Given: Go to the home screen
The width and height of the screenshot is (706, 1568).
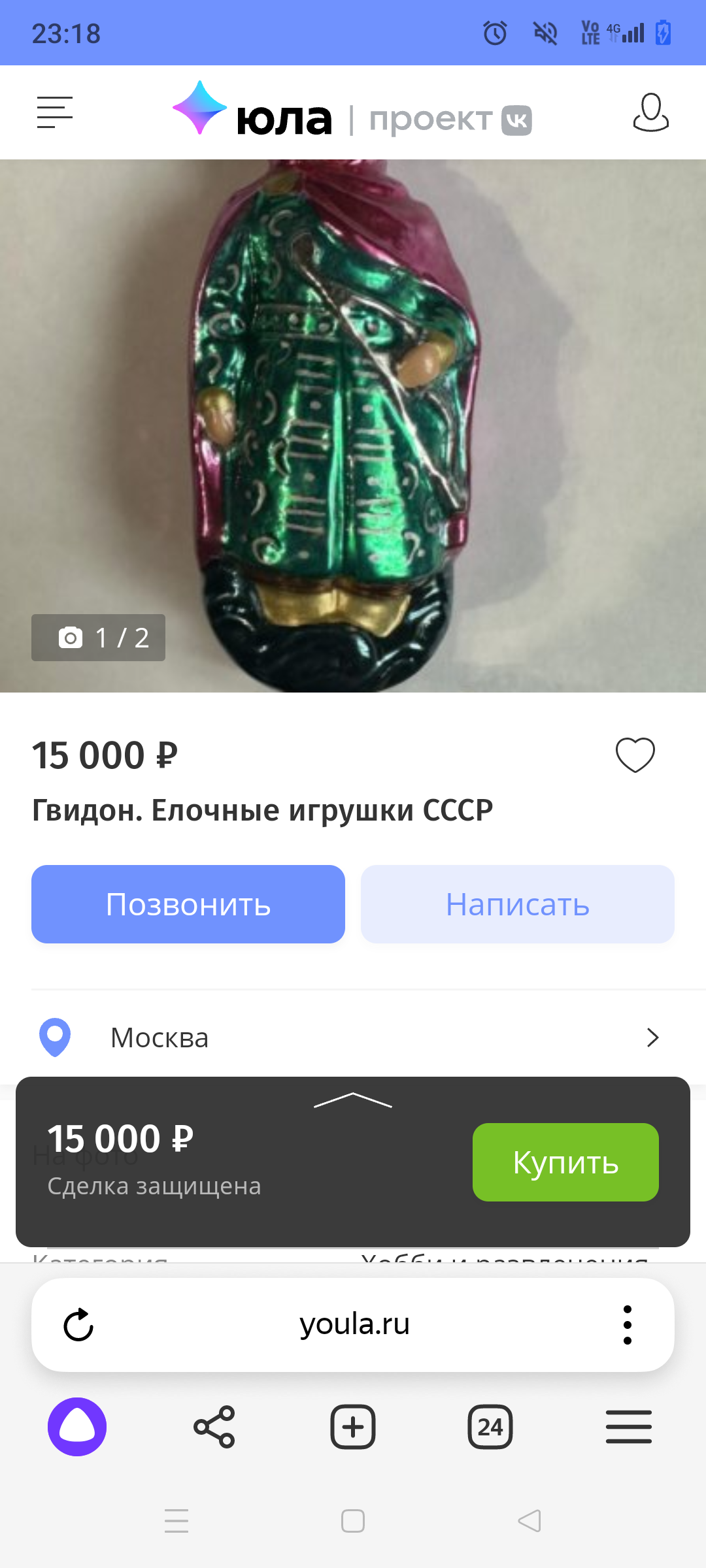Looking at the screenshot, I should (x=353, y=1521).
